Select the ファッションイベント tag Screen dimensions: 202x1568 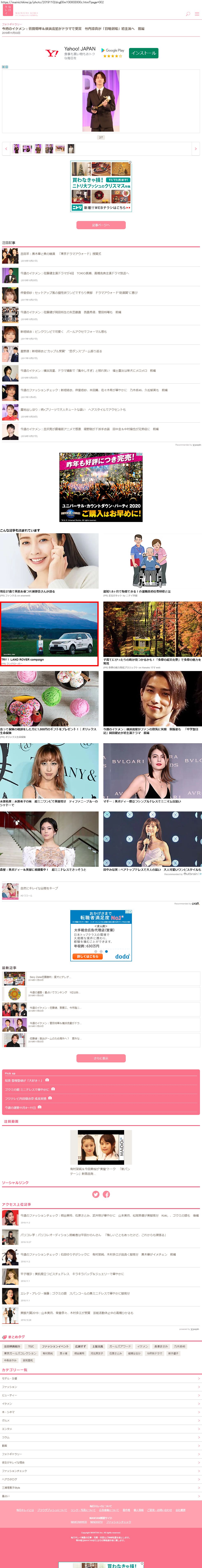(x=55, y=1346)
